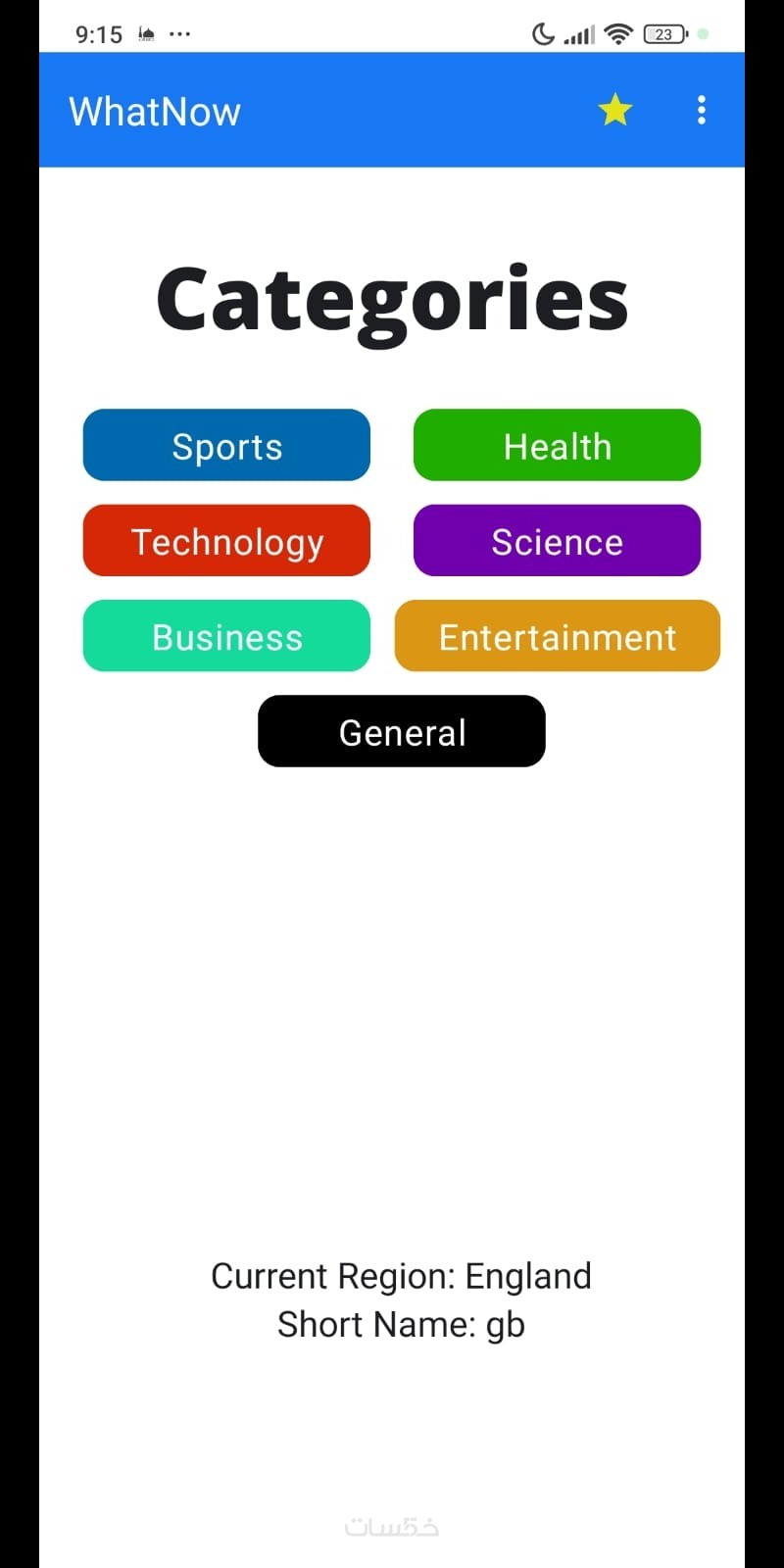Image resolution: width=784 pixels, height=1568 pixels.
Task: Choose the Technology category
Action: (226, 541)
